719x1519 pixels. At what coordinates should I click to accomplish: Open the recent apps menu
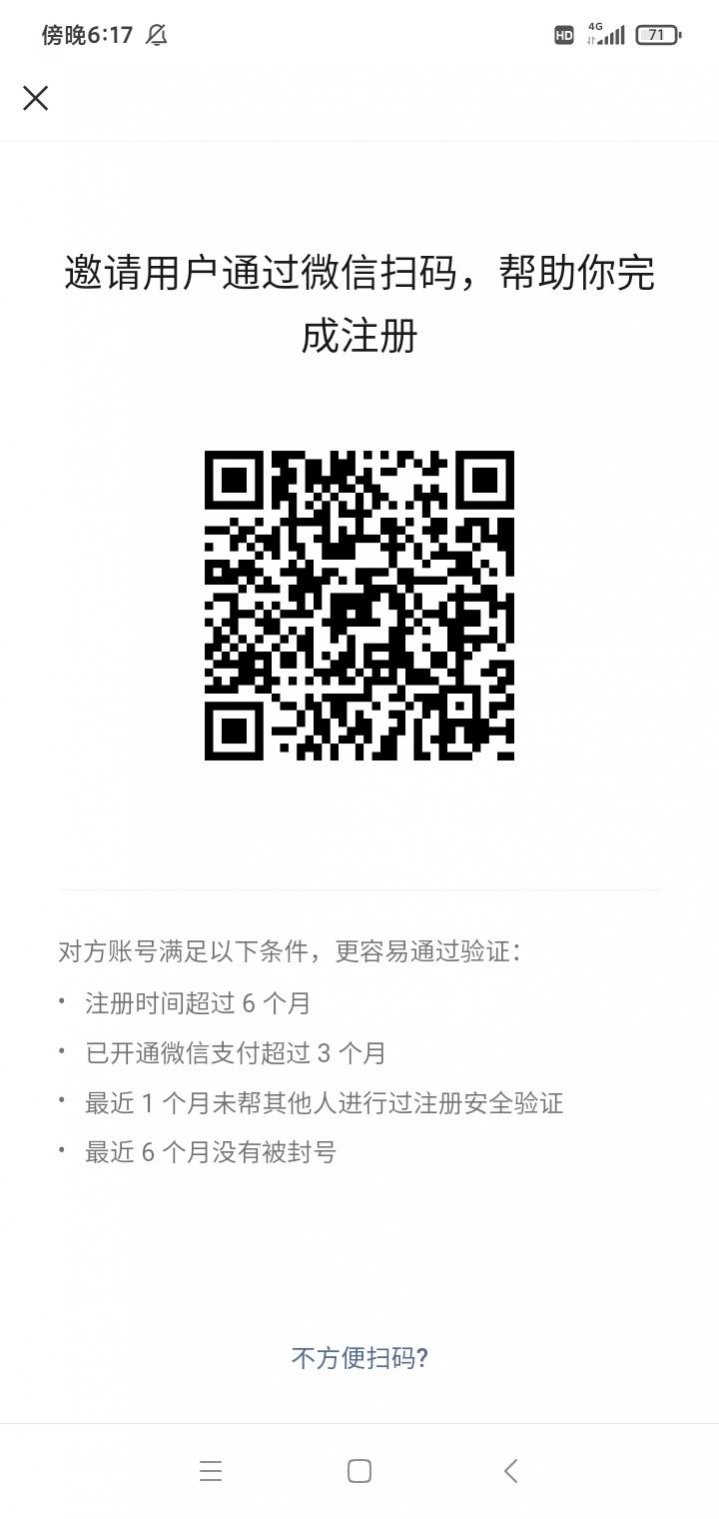(x=210, y=1470)
